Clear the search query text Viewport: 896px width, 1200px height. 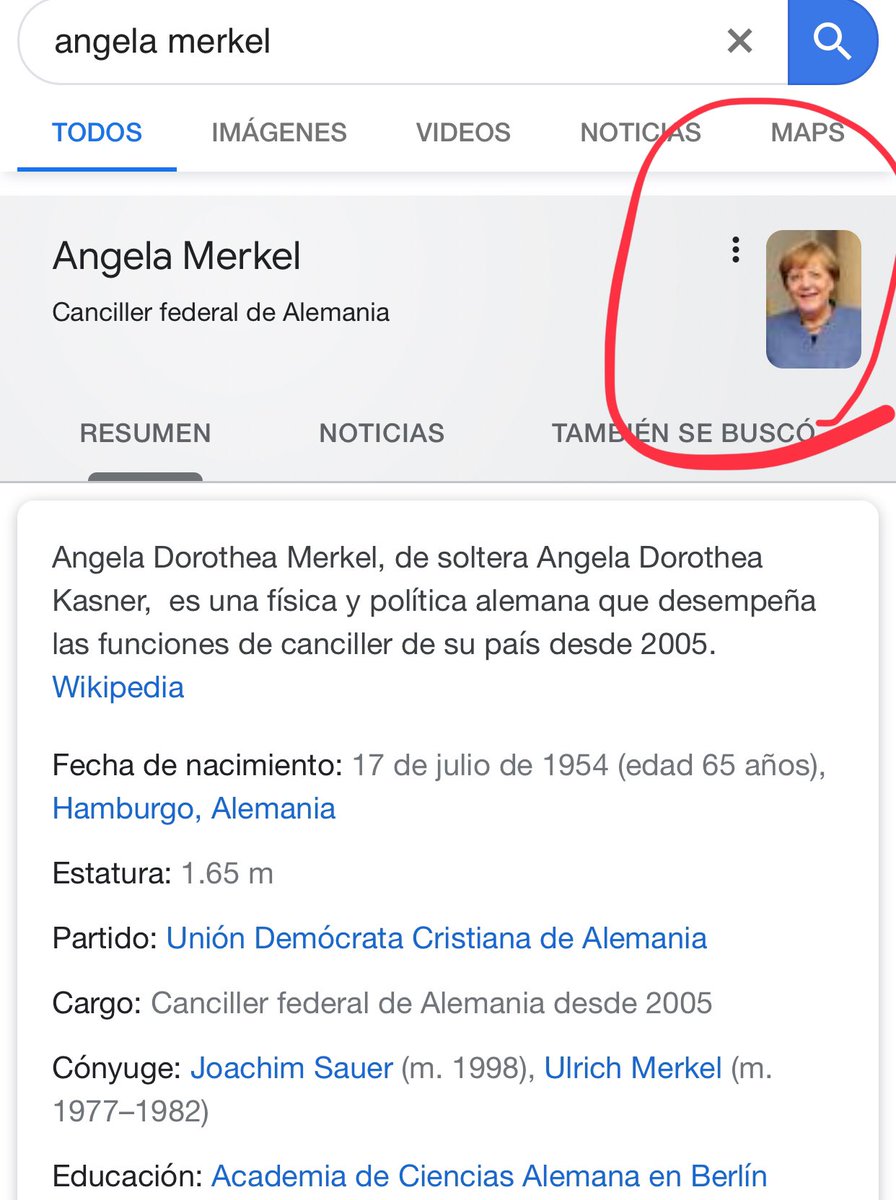pos(739,42)
